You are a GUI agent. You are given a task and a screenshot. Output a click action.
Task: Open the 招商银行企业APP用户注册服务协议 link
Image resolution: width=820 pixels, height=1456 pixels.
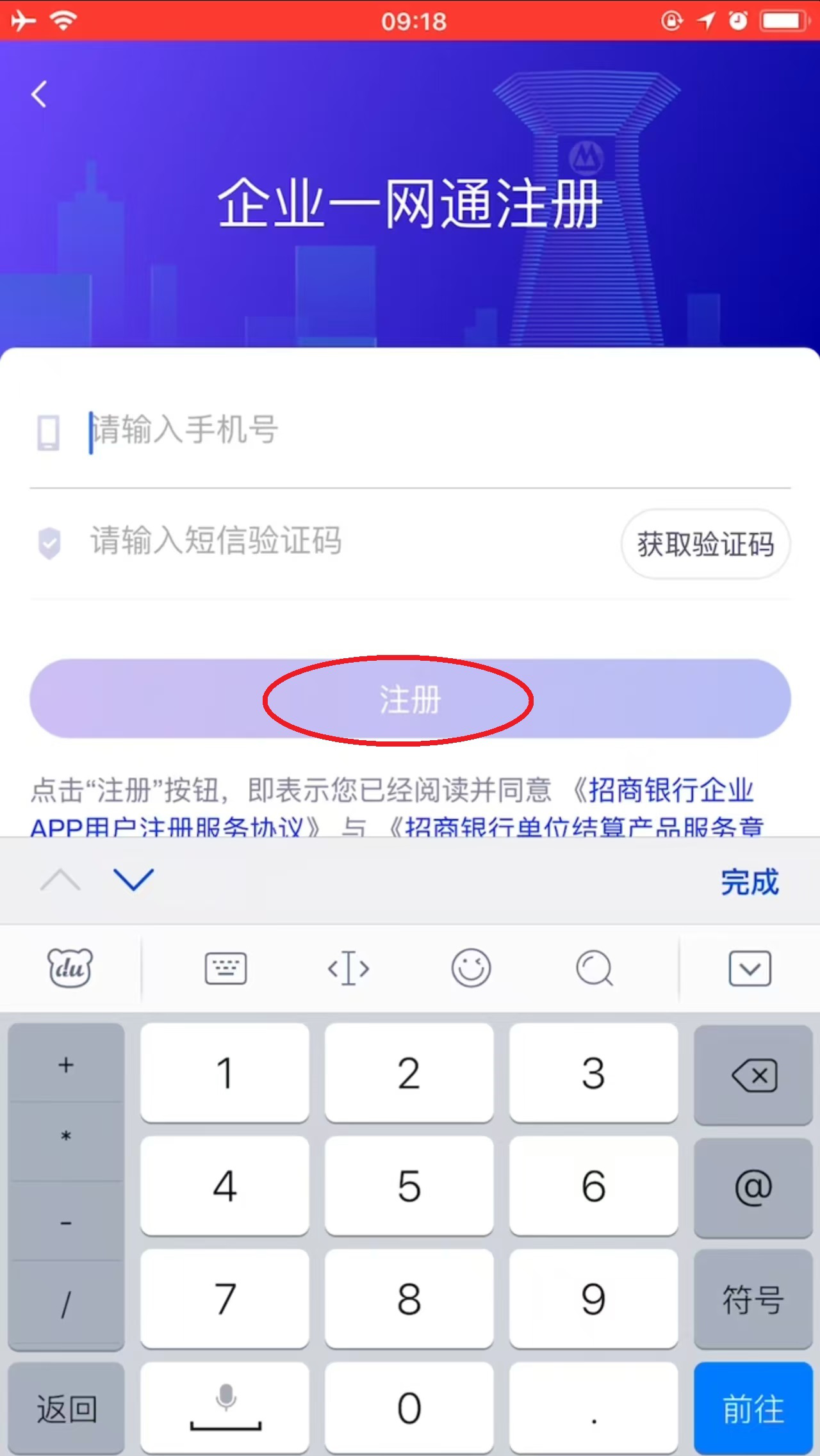[666, 791]
